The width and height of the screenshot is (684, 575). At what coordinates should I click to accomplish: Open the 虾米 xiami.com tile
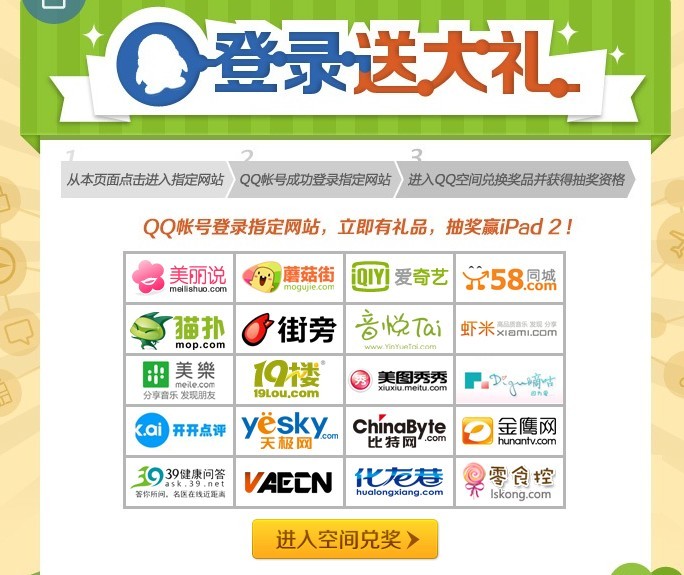click(509, 329)
